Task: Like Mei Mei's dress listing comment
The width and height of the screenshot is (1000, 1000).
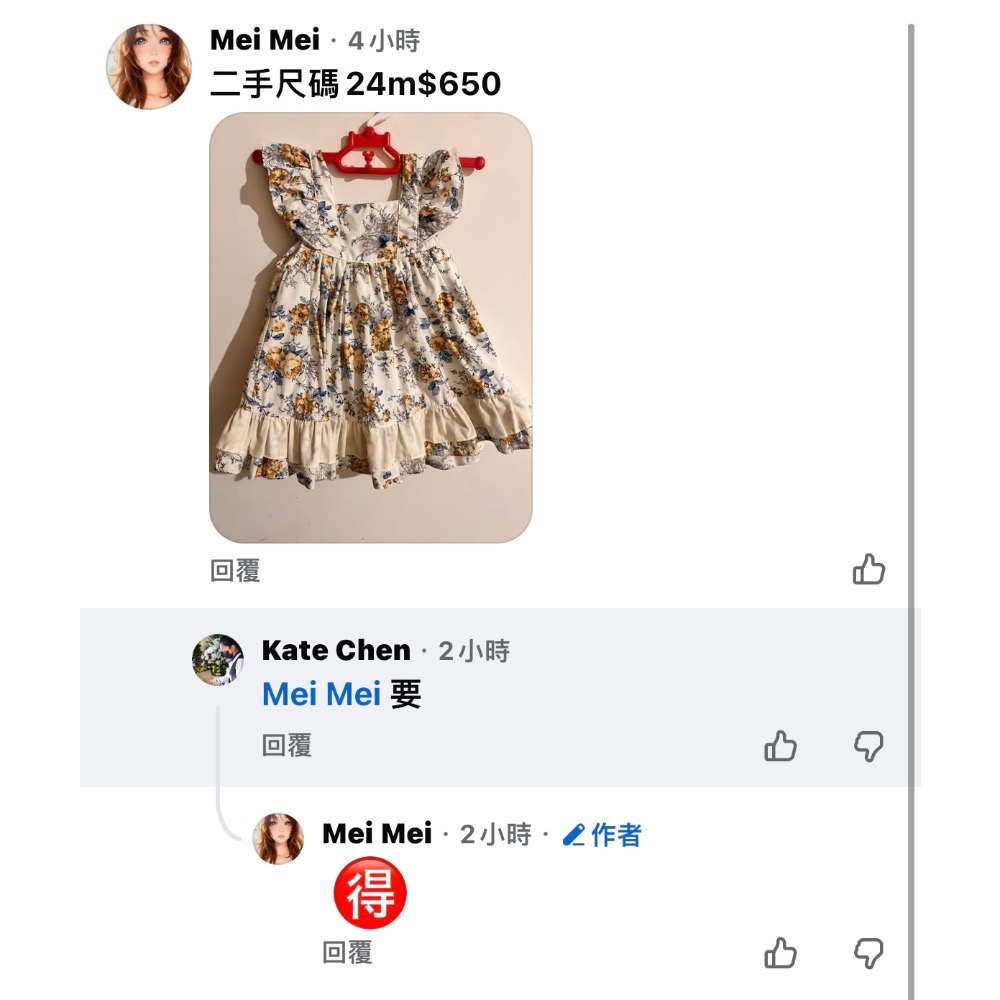Action: click(x=868, y=570)
